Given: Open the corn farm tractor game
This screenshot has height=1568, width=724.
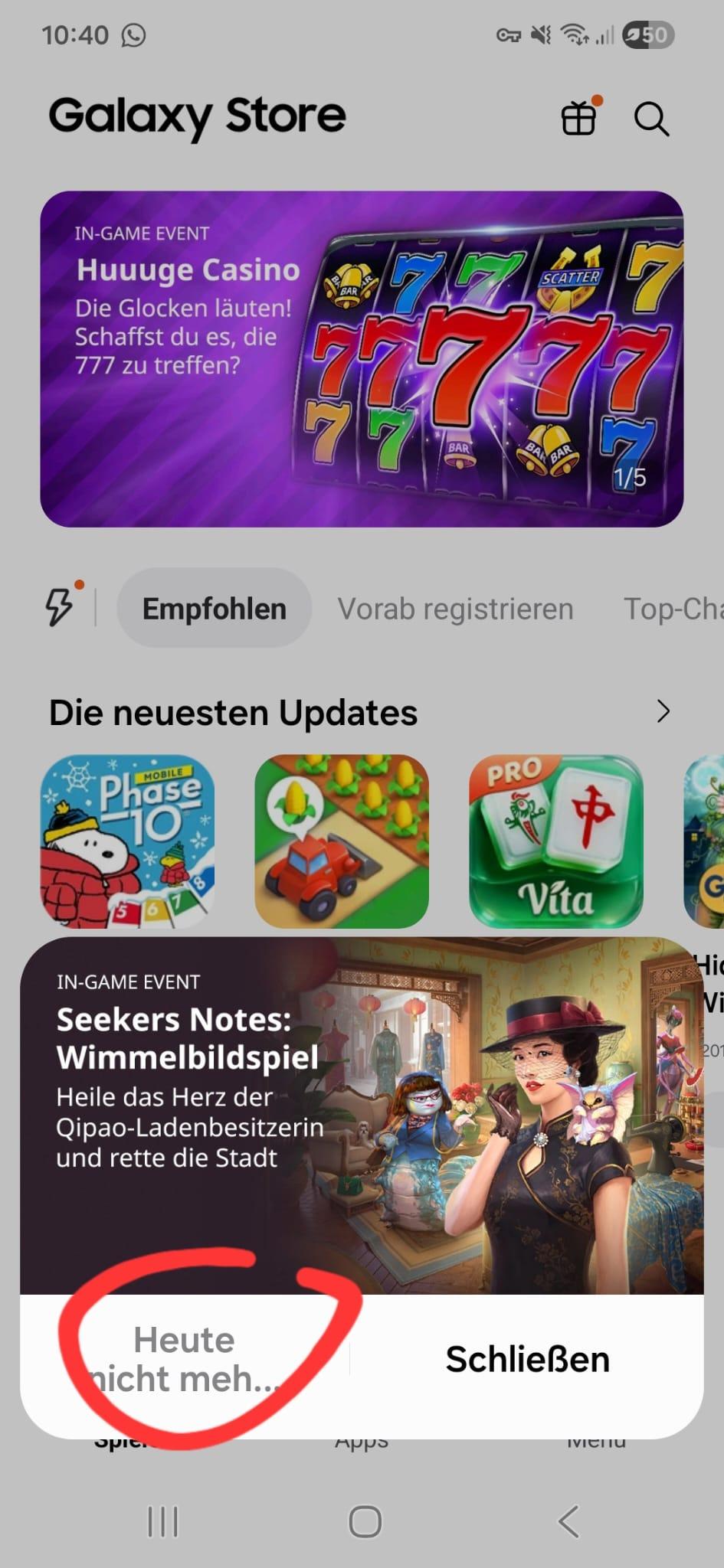Looking at the screenshot, I should click(342, 841).
